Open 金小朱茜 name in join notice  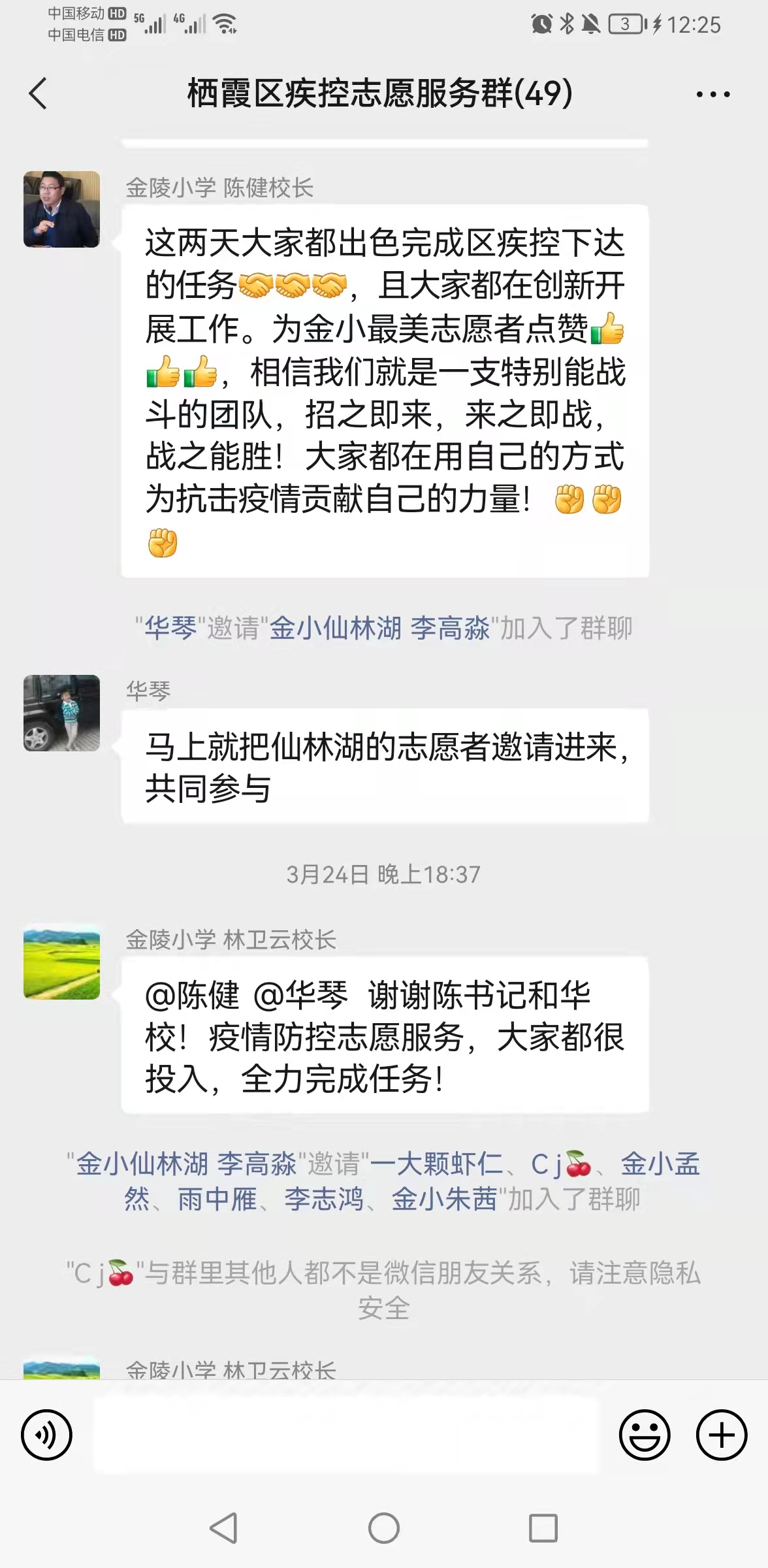pos(444,1199)
